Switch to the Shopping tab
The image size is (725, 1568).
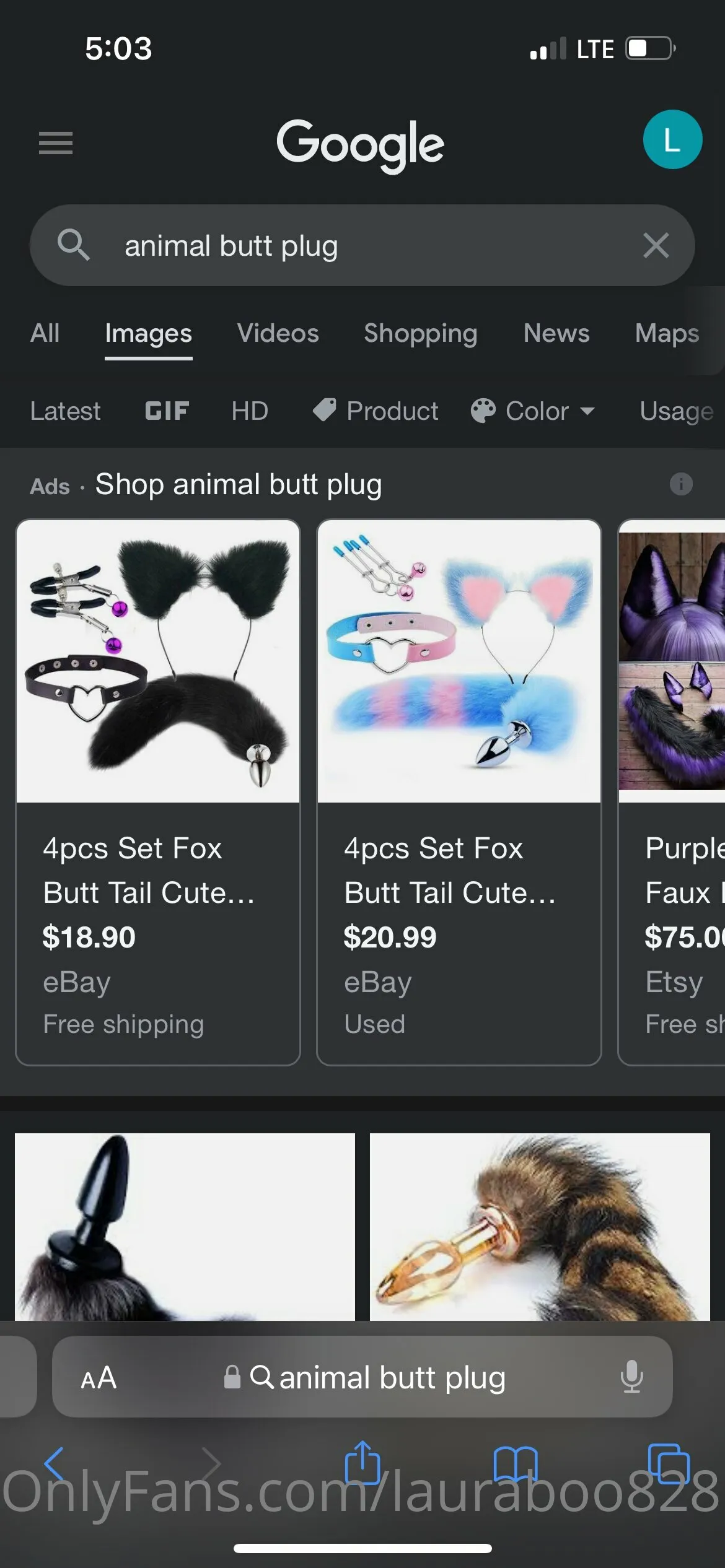tap(420, 333)
